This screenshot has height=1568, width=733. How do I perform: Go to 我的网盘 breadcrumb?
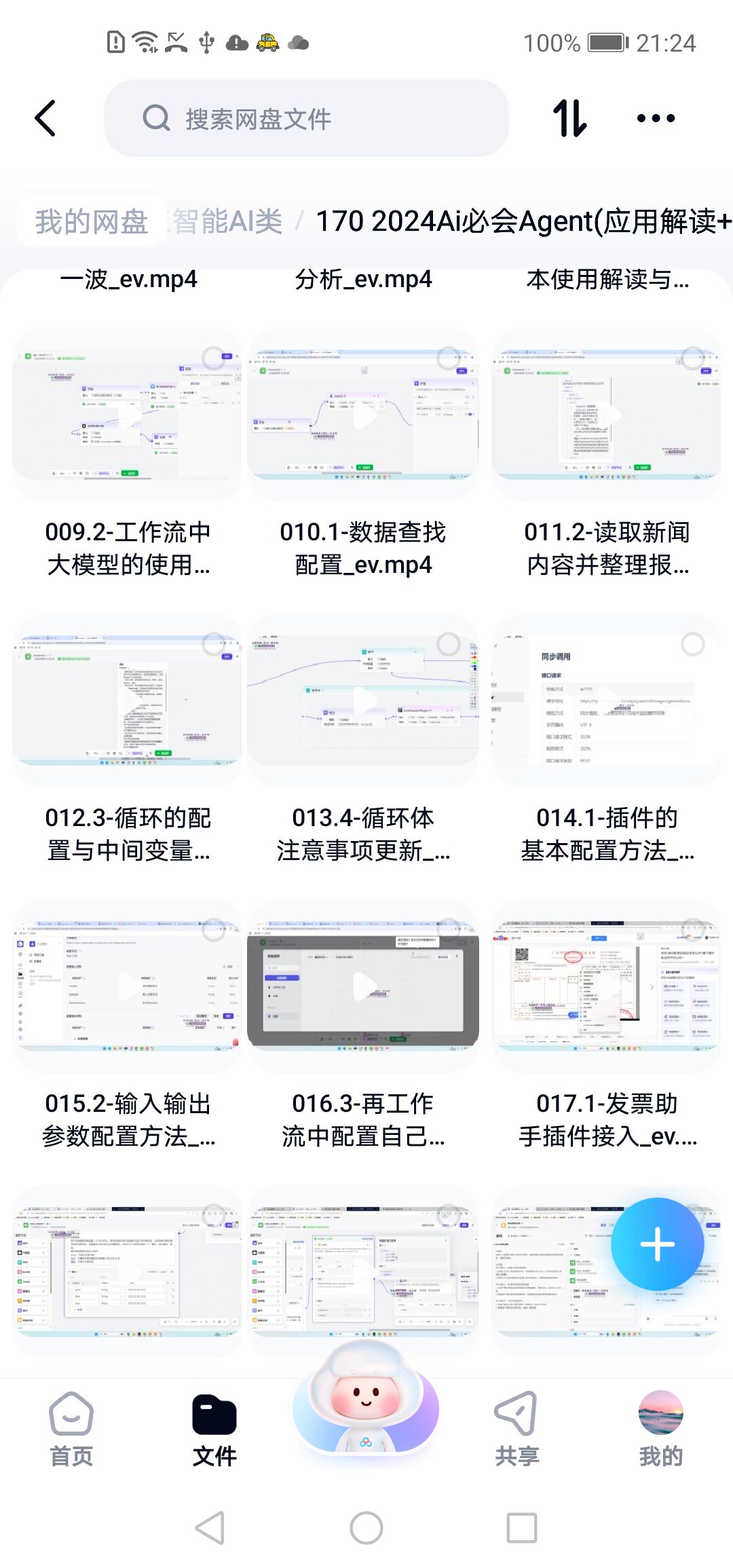tap(91, 221)
